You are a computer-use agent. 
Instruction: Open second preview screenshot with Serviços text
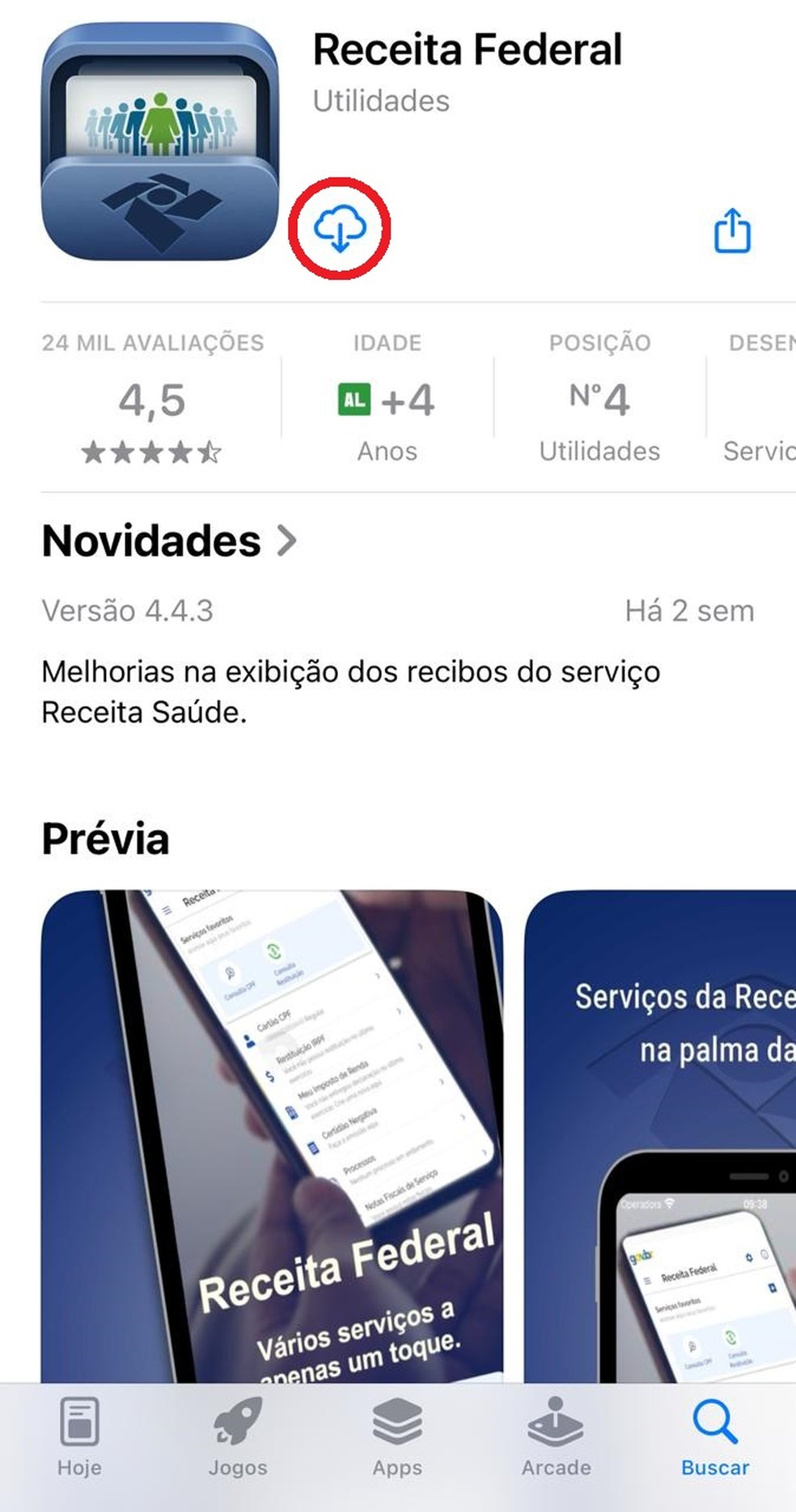tap(659, 1133)
